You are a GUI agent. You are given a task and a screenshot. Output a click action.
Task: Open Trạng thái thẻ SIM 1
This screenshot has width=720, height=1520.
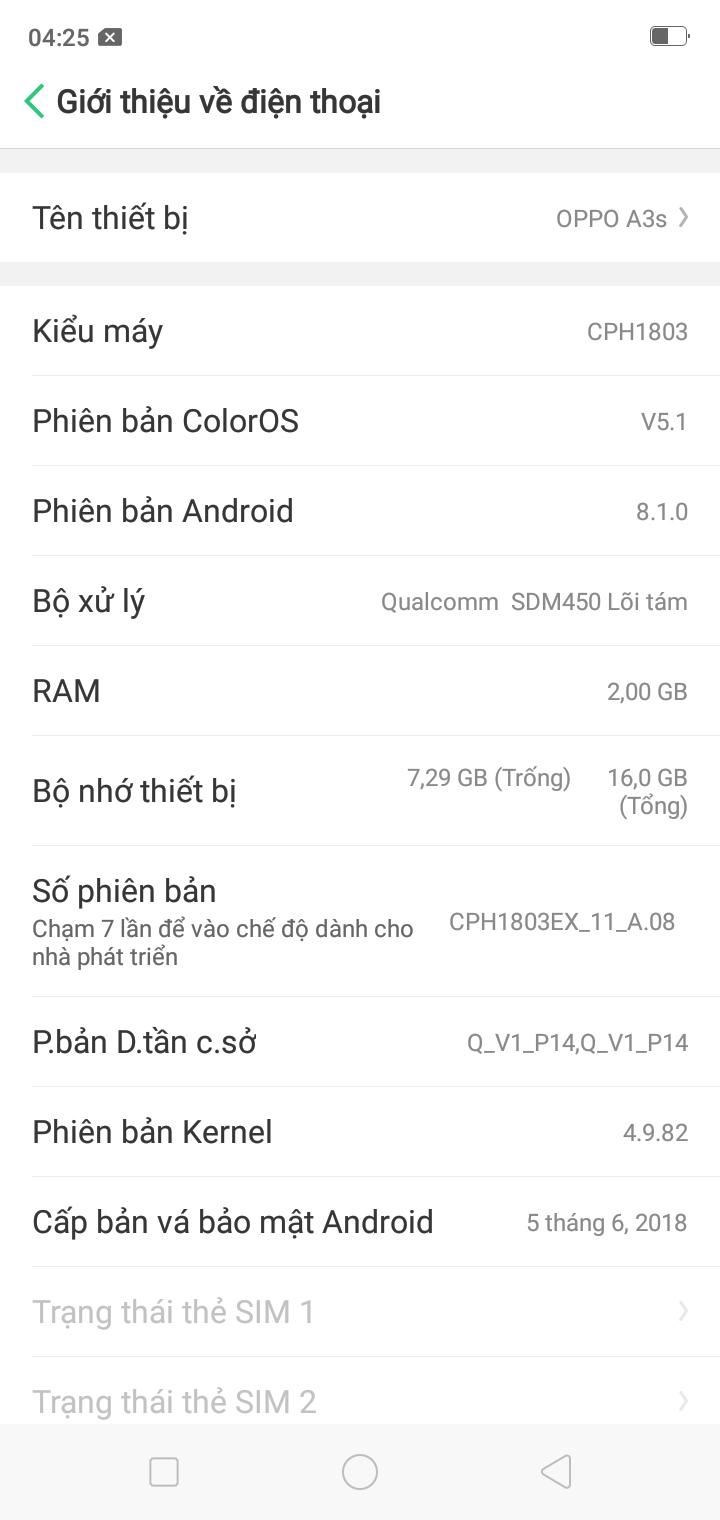[x=360, y=1311]
